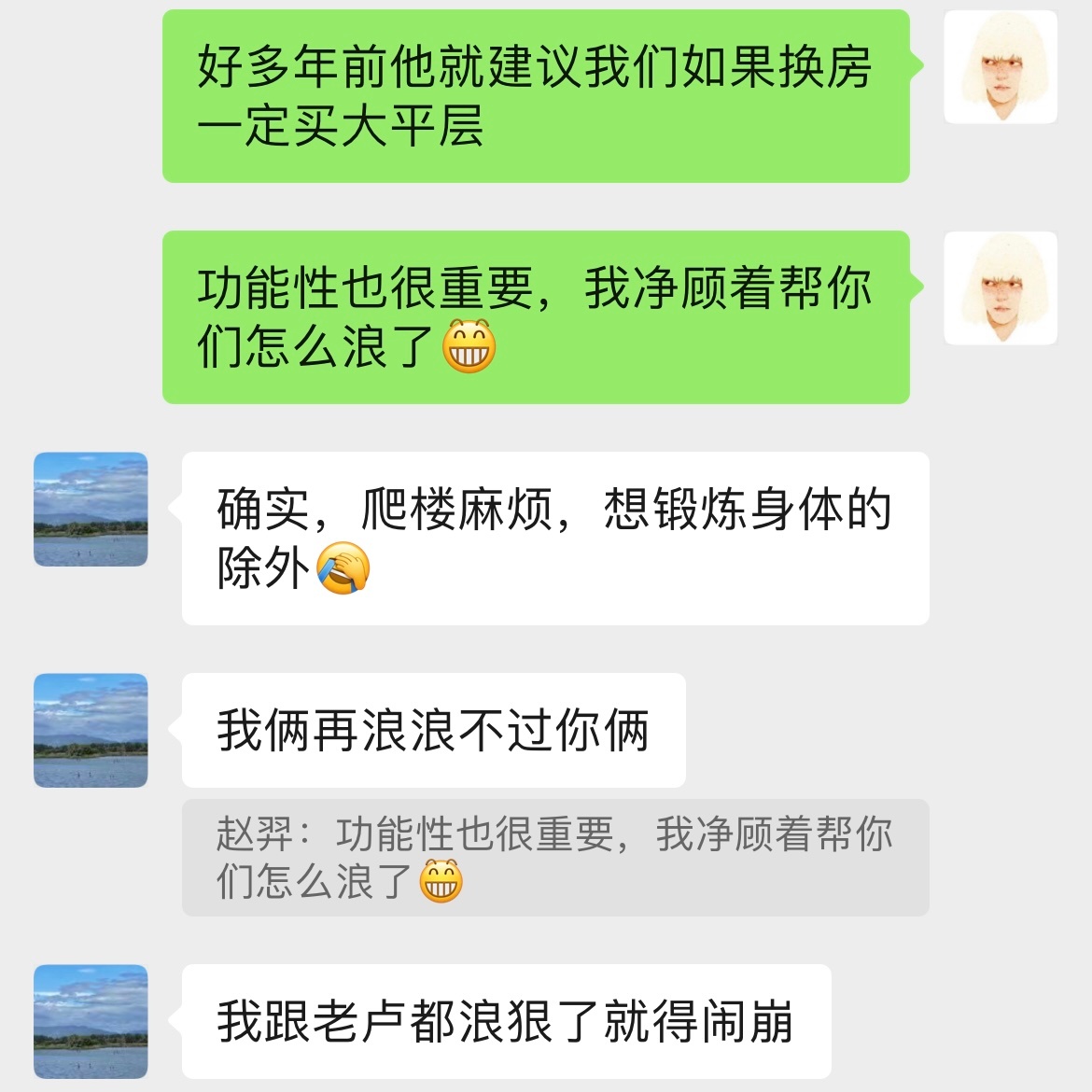This screenshot has height=1092, width=1092.
Task: Jump to the quoted message from 赵羿
Action: coord(554,857)
